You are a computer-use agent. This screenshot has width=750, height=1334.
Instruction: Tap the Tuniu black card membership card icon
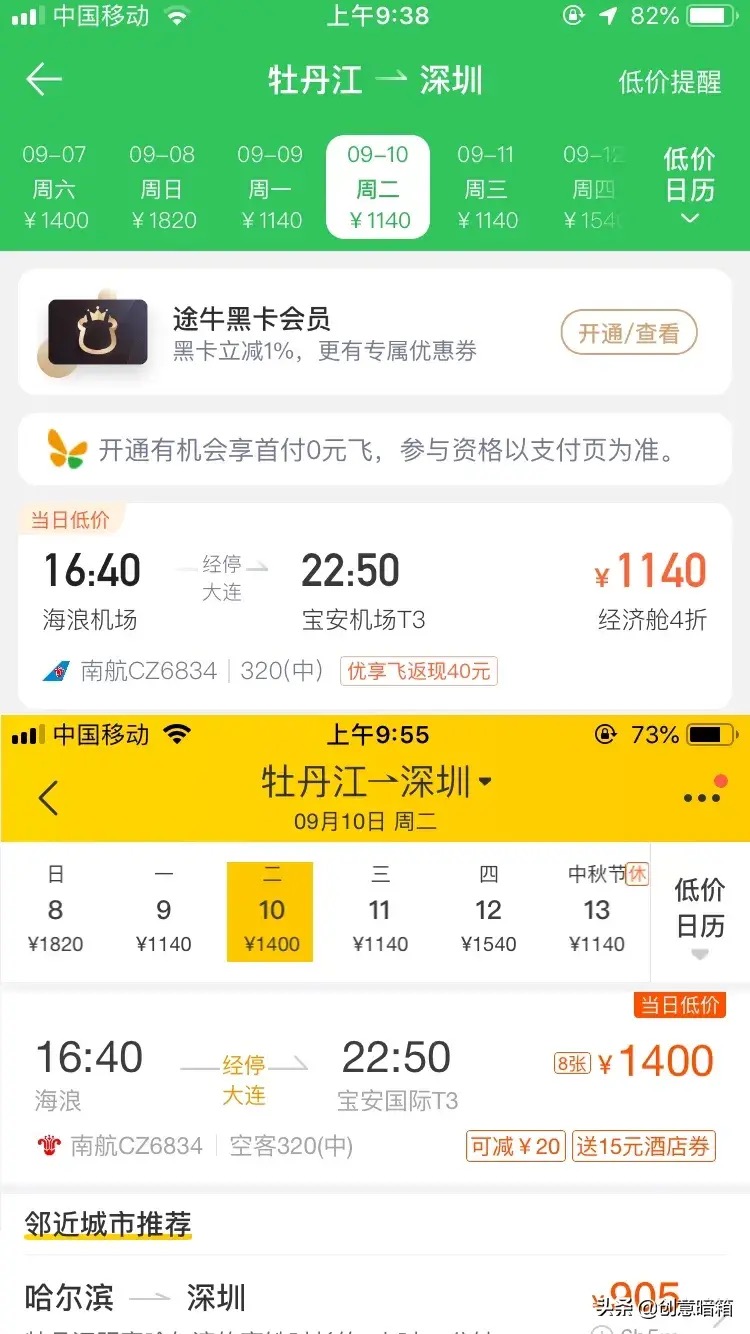95,332
